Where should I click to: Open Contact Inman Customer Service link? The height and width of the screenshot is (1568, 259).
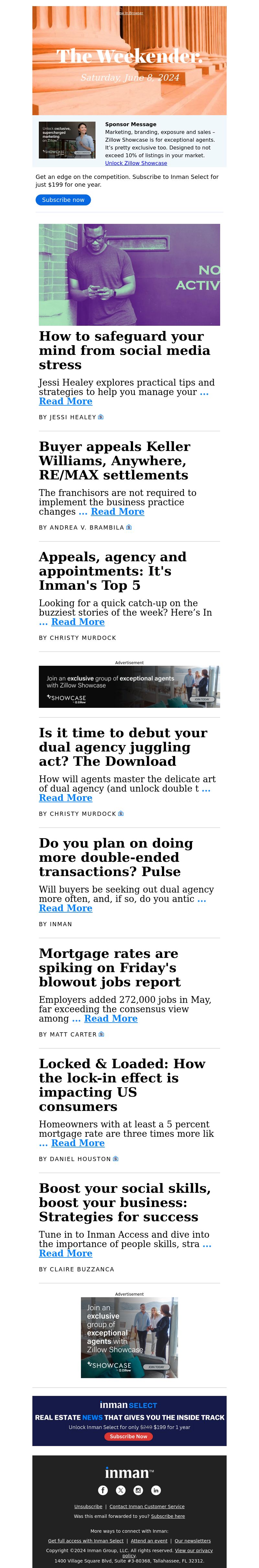147,1507
